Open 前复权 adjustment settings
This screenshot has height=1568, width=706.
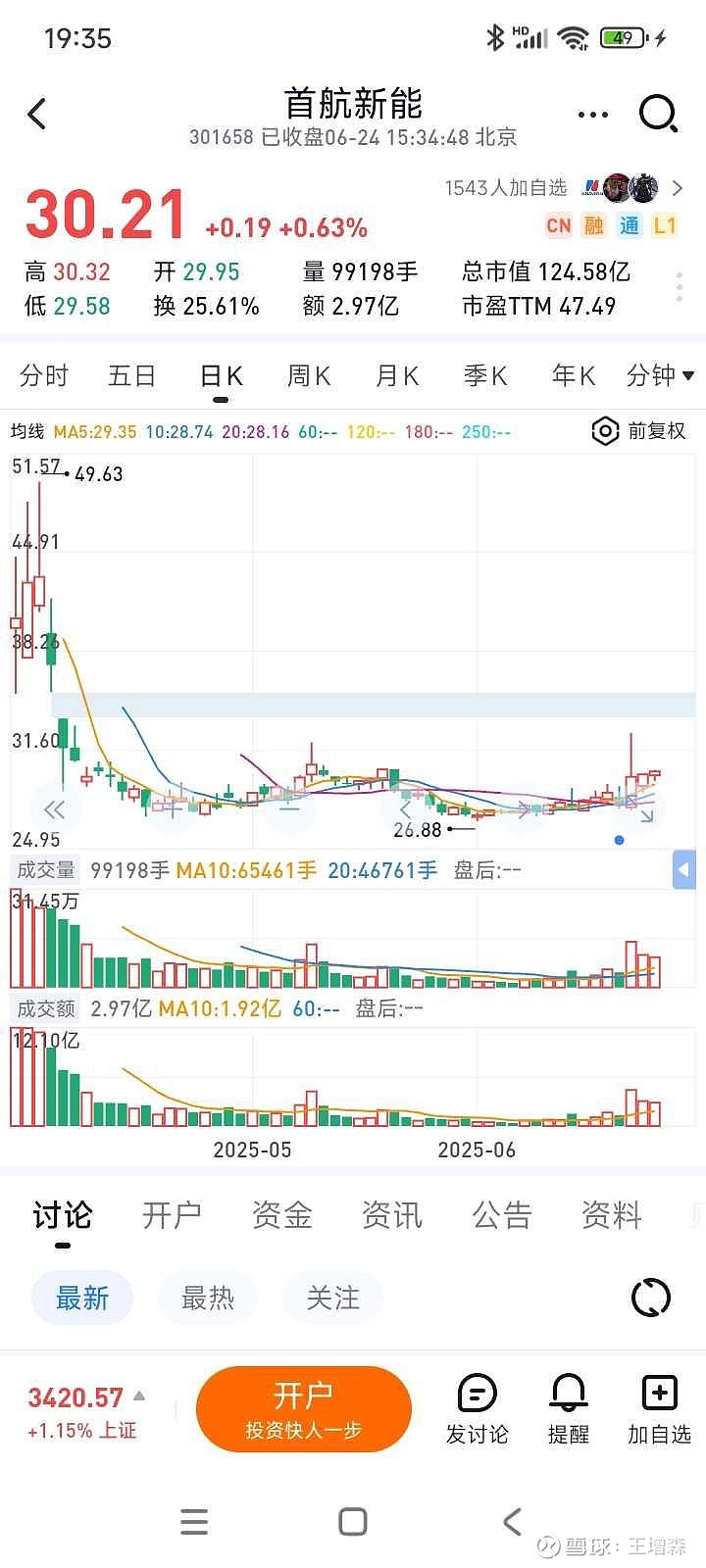point(638,431)
